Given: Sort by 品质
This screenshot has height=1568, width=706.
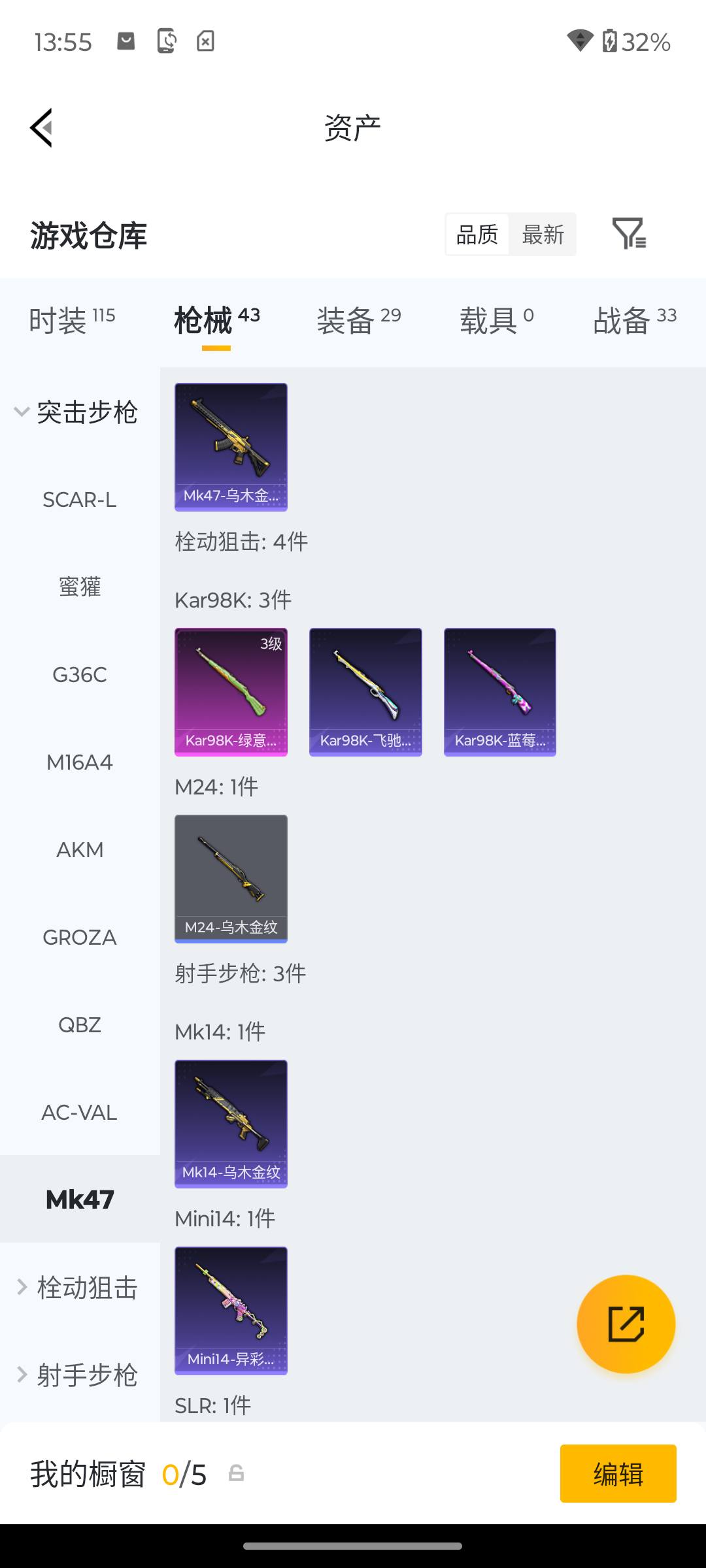Looking at the screenshot, I should 477,234.
